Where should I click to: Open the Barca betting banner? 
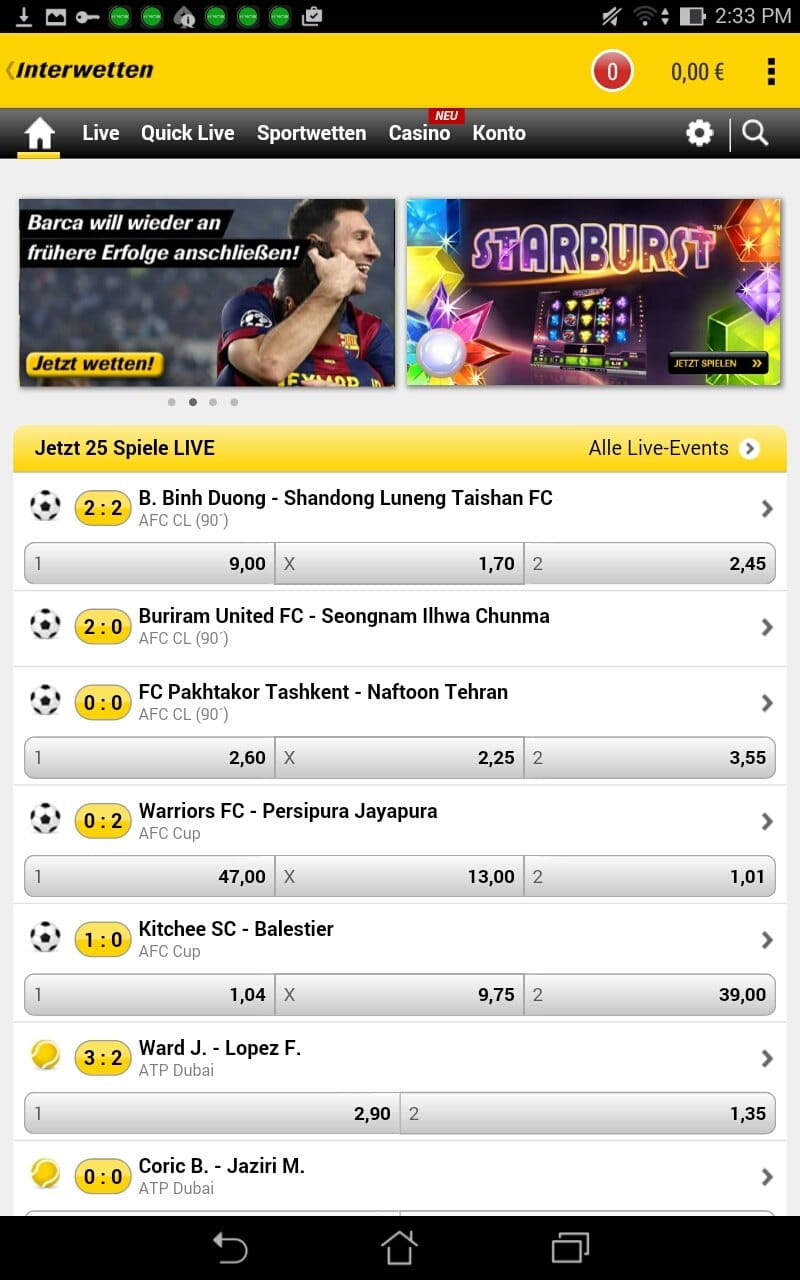click(x=207, y=292)
